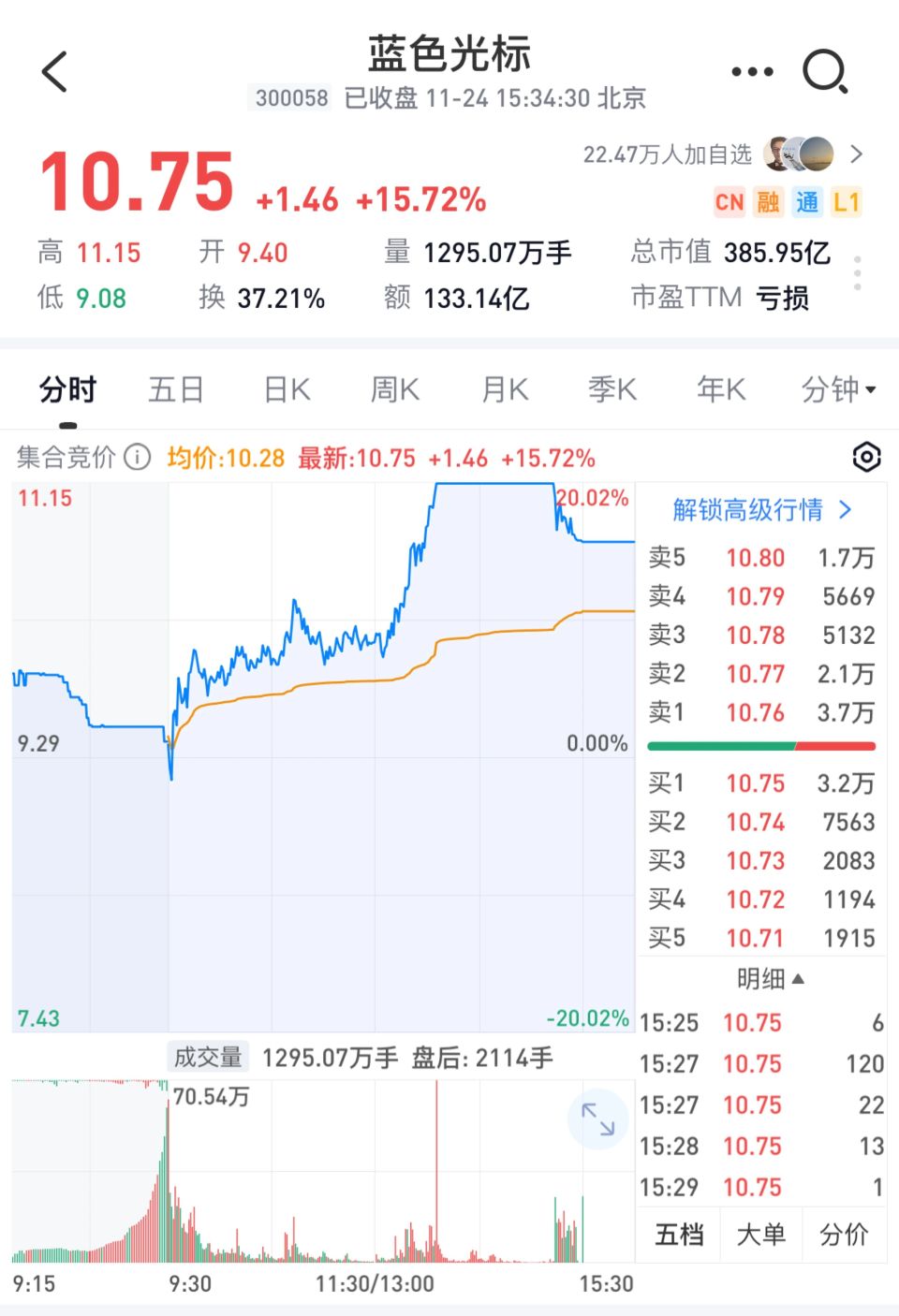This screenshot has height=1316, width=899.
Task: Click the 融 margin trading badge
Action: 768,202
